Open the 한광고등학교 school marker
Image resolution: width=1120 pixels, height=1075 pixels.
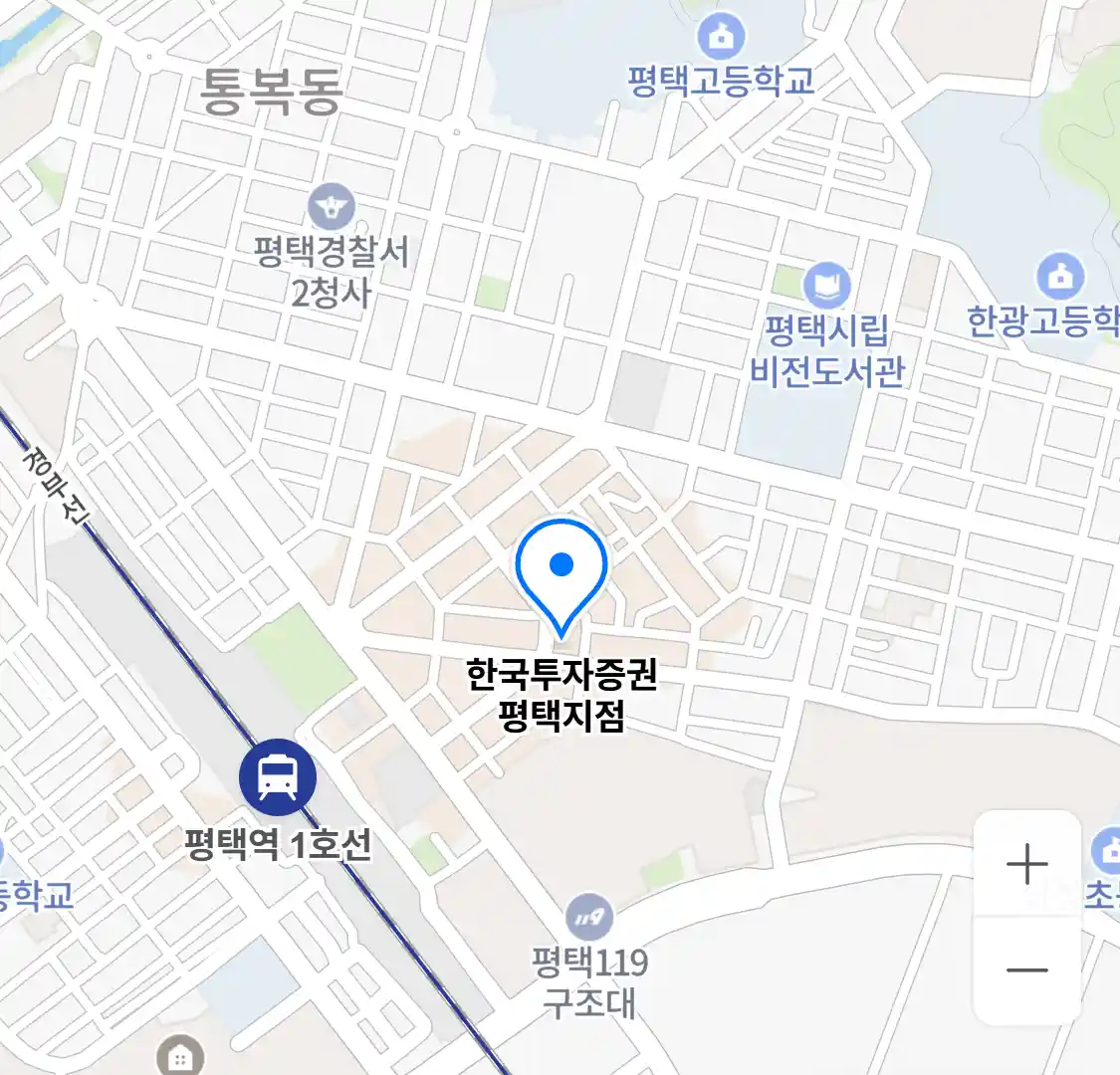coord(1060,276)
